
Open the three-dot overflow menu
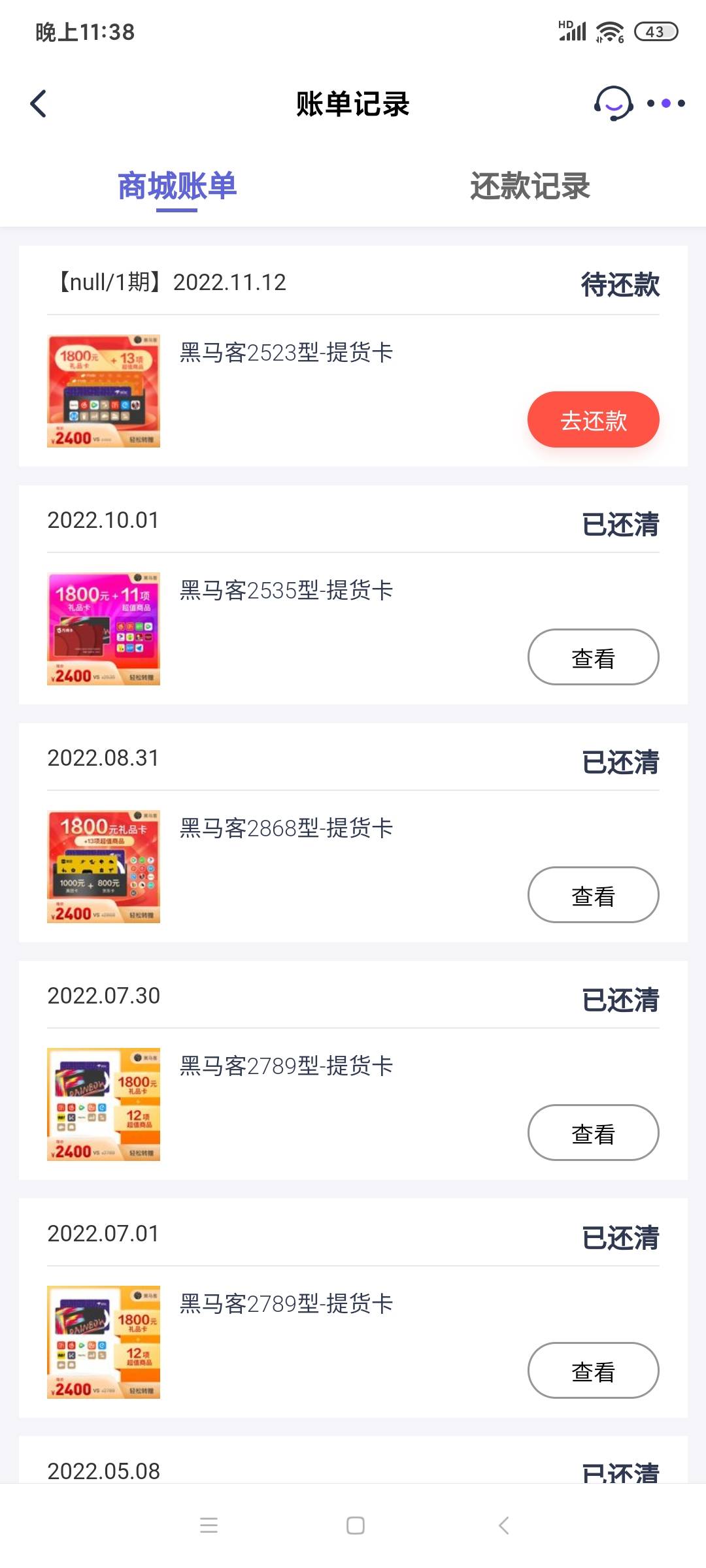click(665, 103)
